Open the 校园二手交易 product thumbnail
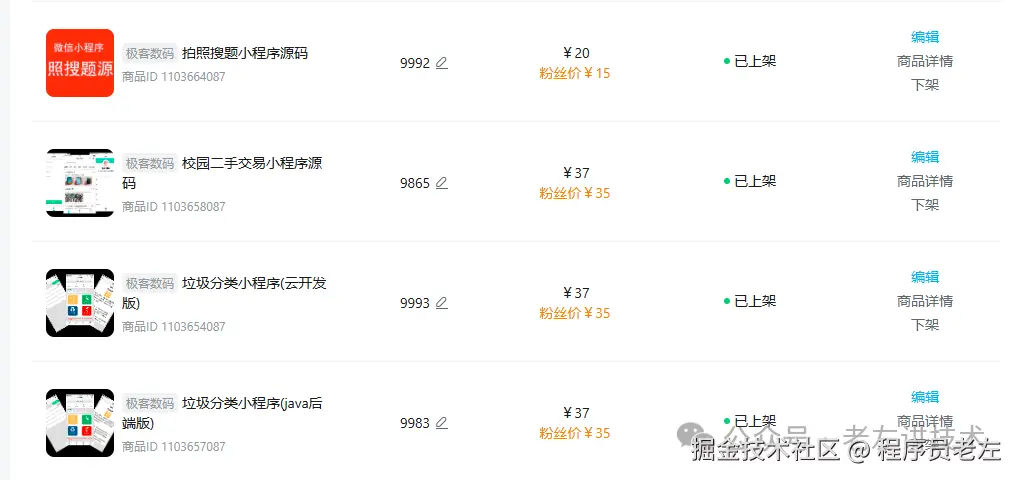Screen dimensions: 1018x480 [x=80, y=183]
